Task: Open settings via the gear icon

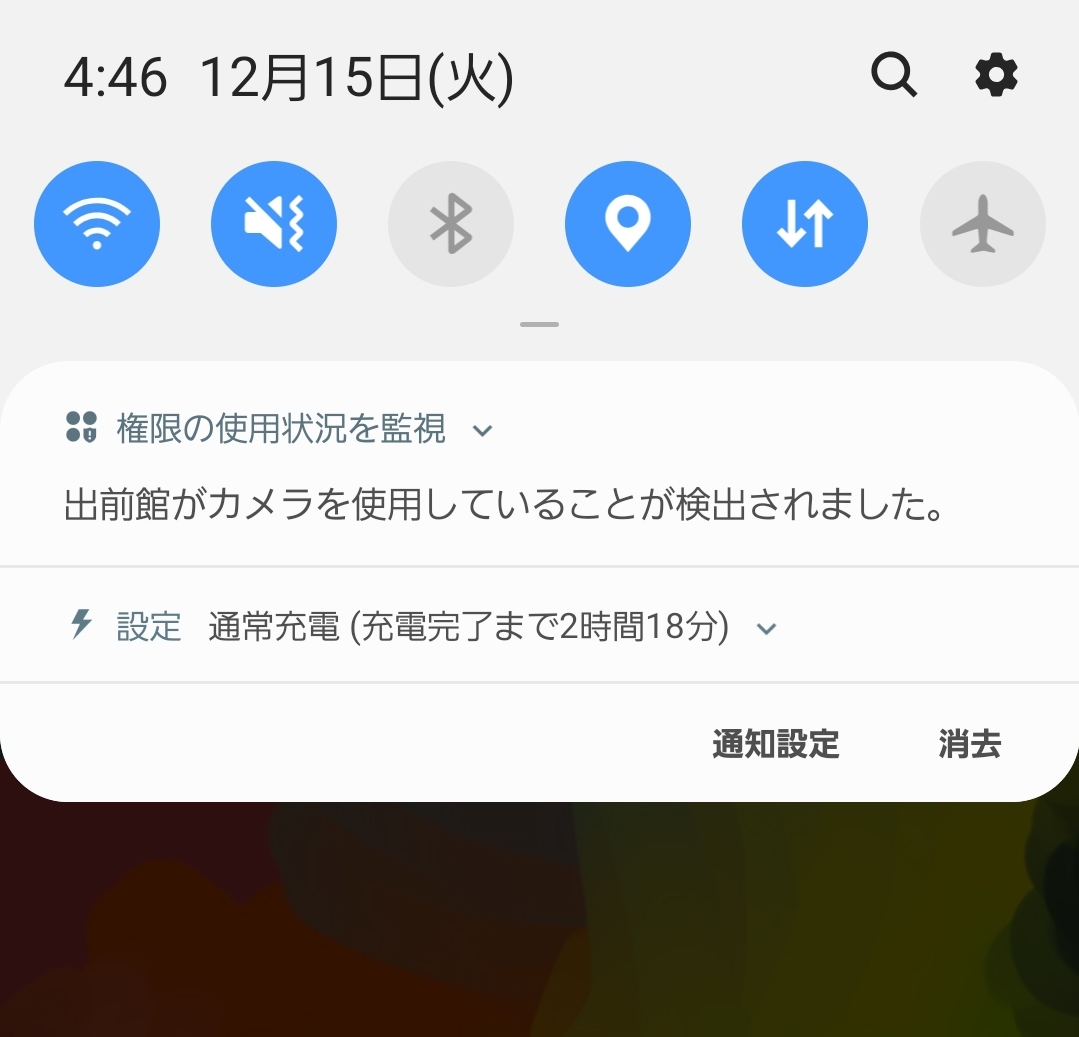Action: pyautogui.click(x=996, y=76)
